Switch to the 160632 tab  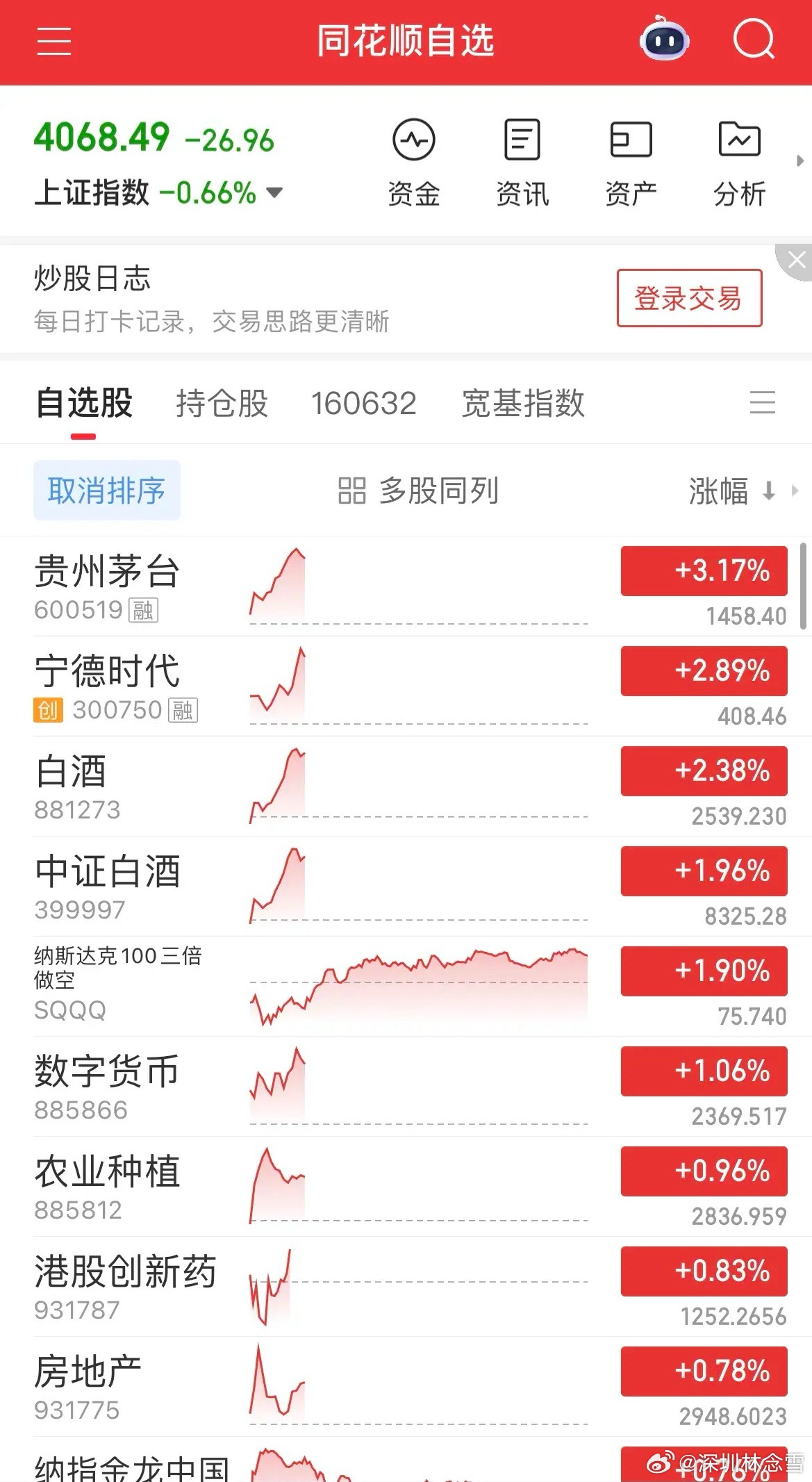tap(363, 404)
